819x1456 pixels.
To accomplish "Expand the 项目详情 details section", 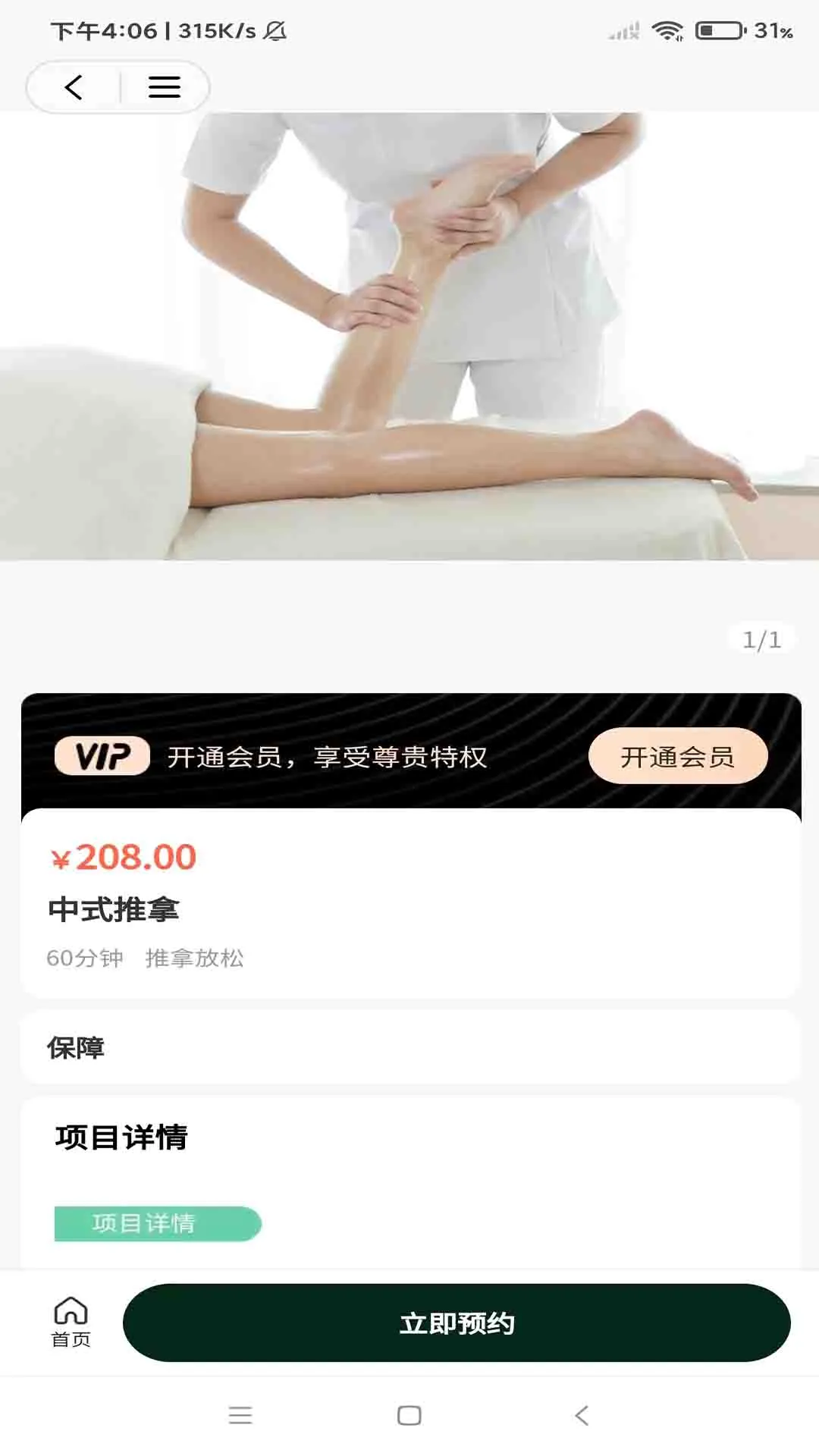I will 121,1137.
